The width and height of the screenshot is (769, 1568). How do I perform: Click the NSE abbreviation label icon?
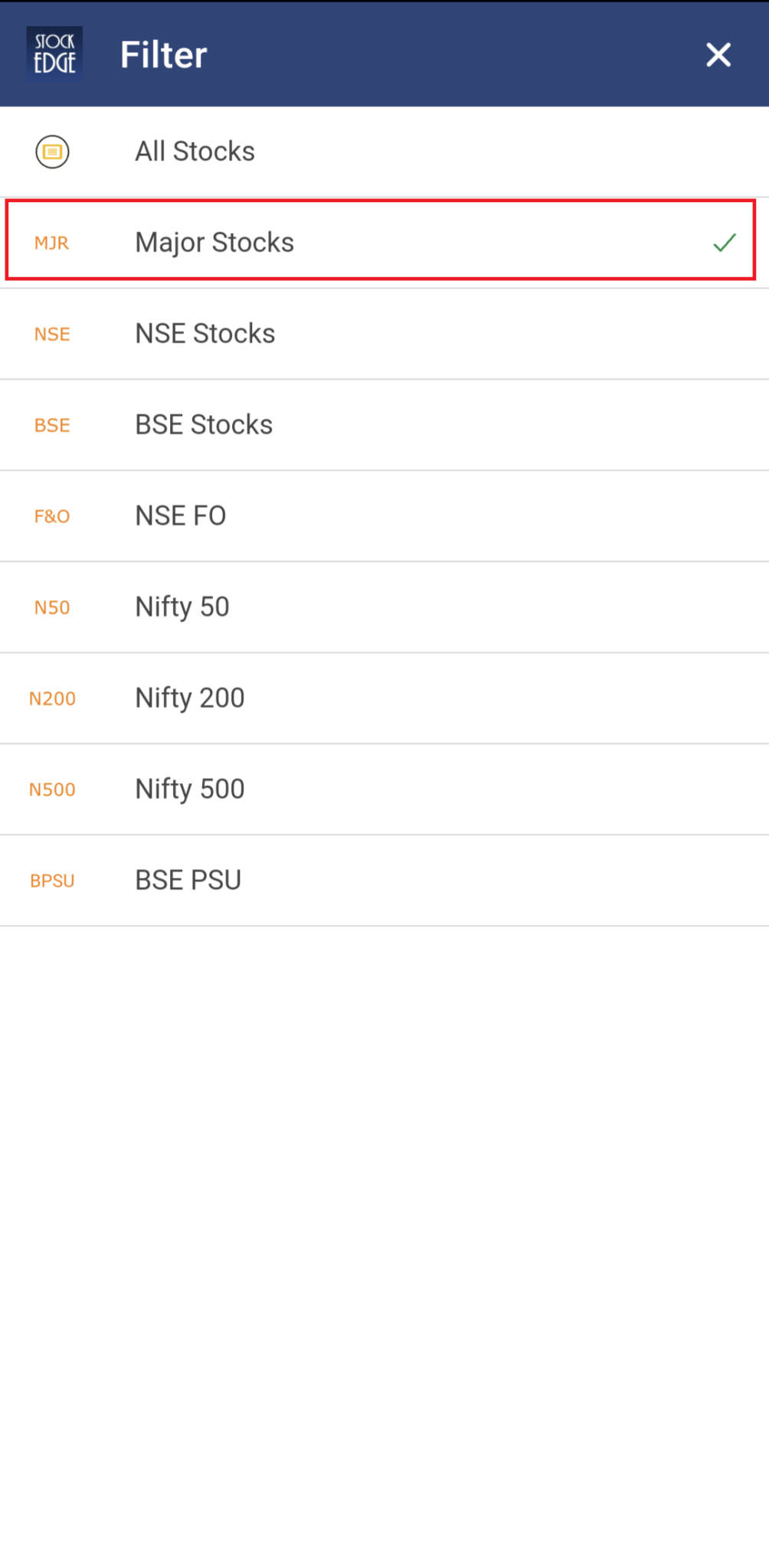click(51, 334)
